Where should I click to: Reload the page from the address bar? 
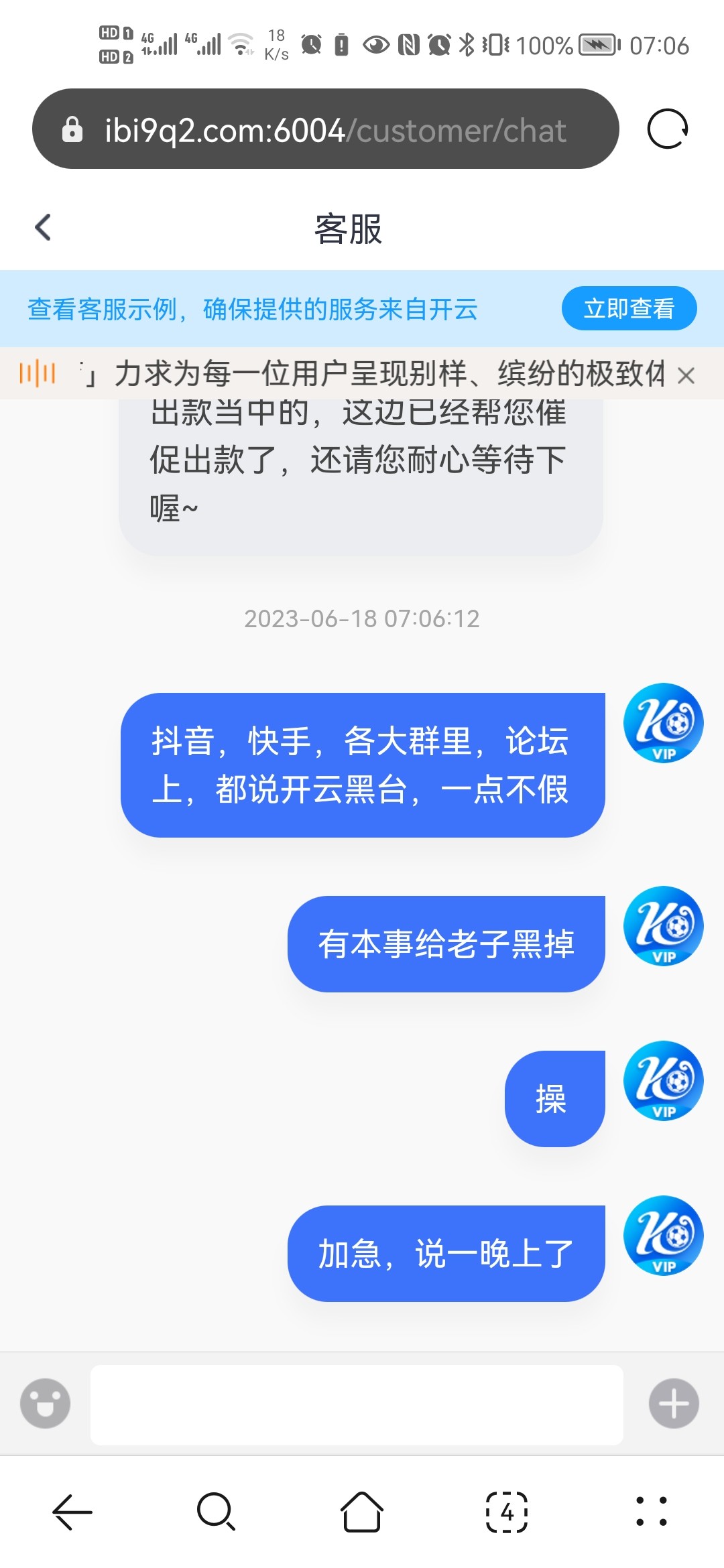click(667, 129)
